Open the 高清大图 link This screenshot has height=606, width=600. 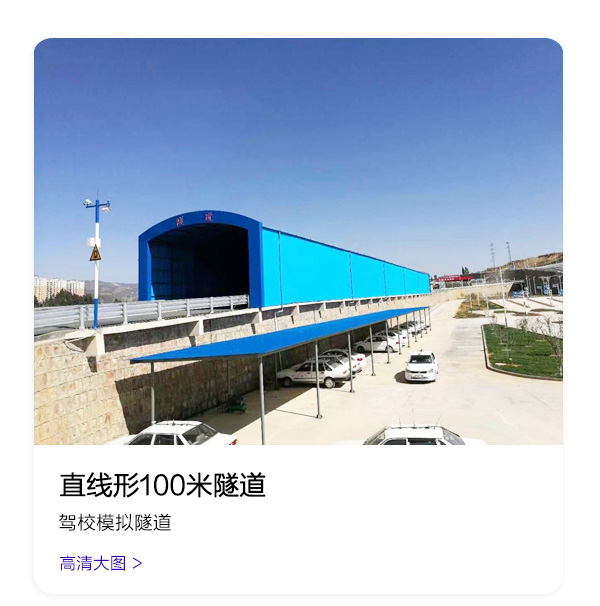pos(100,563)
